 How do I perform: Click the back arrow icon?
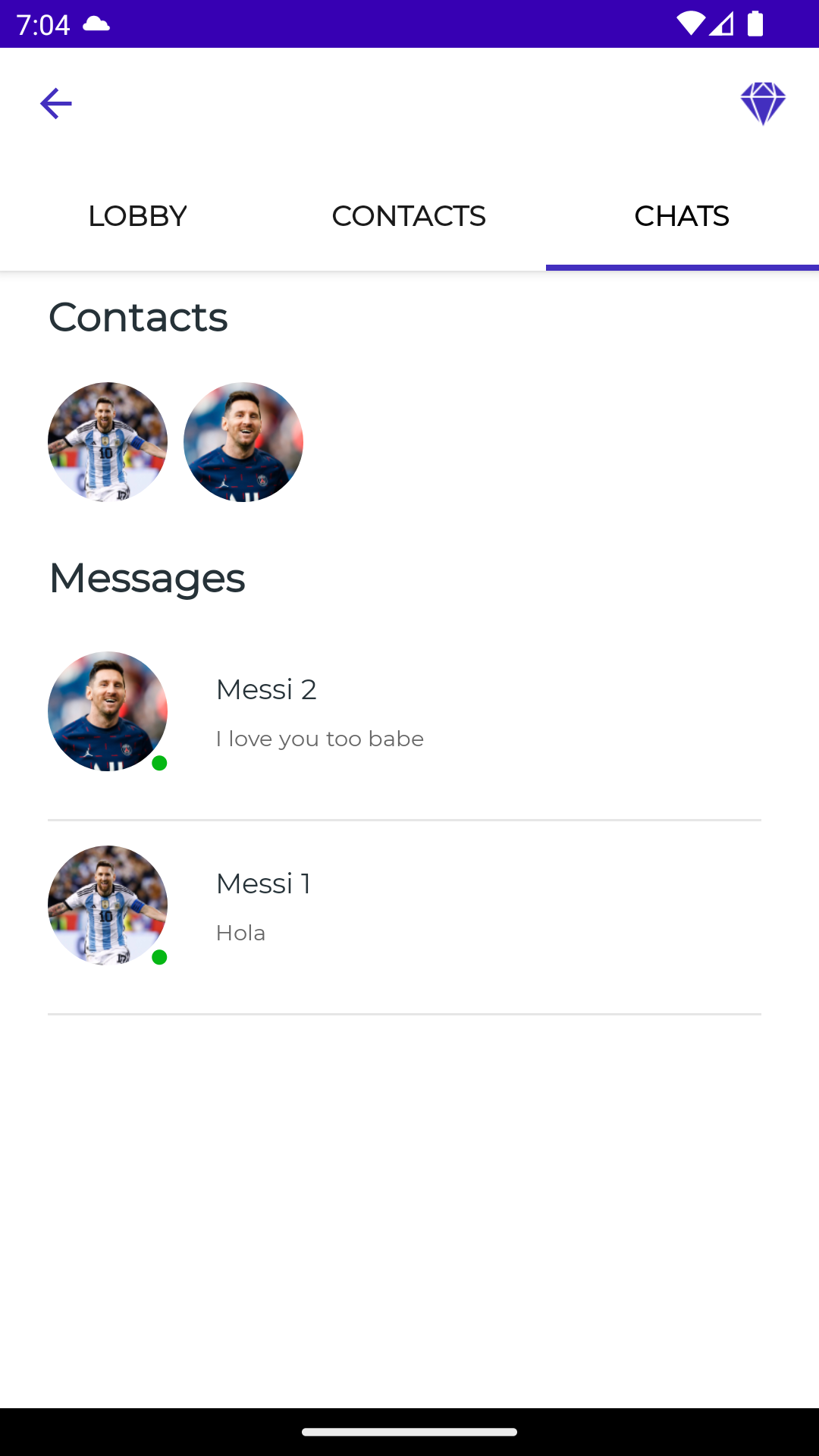click(55, 102)
